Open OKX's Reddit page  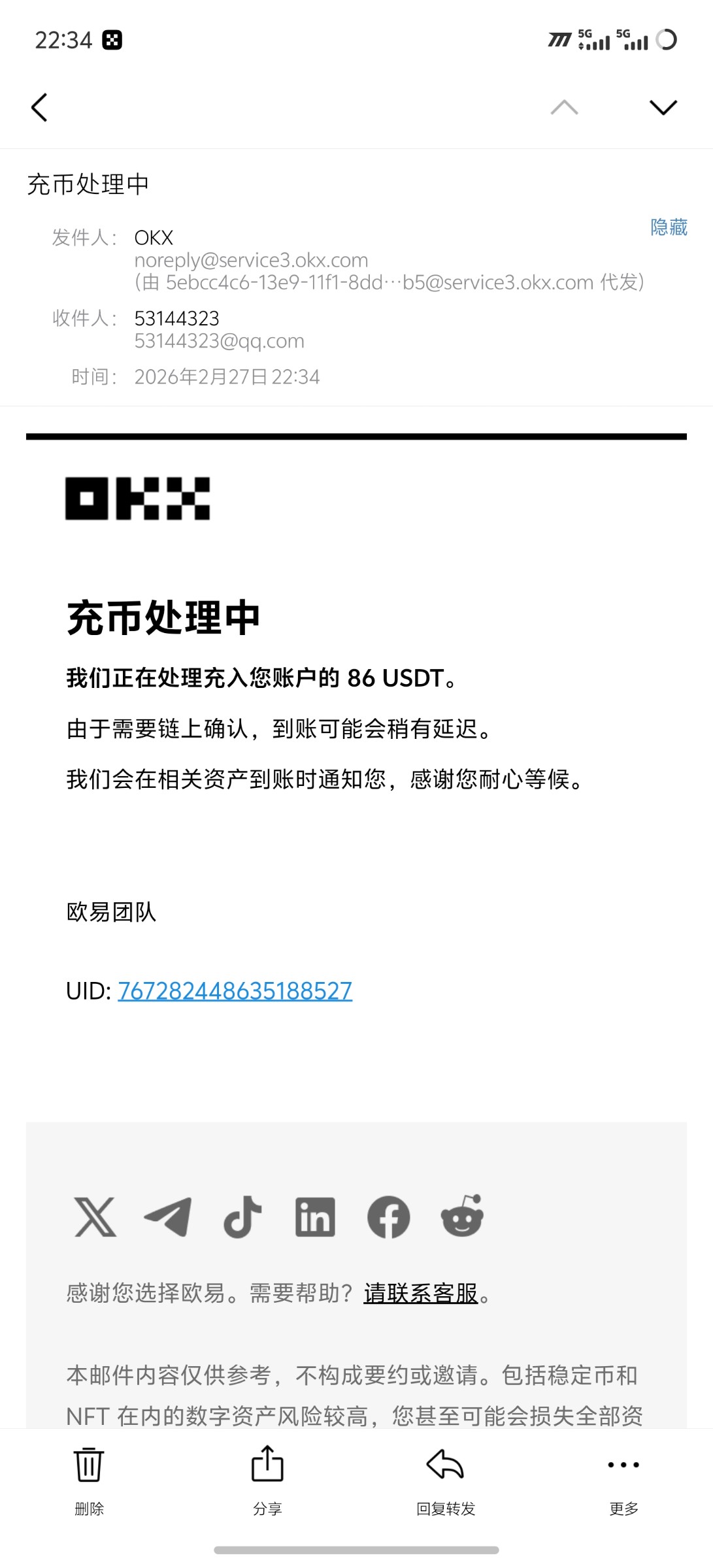(462, 1217)
